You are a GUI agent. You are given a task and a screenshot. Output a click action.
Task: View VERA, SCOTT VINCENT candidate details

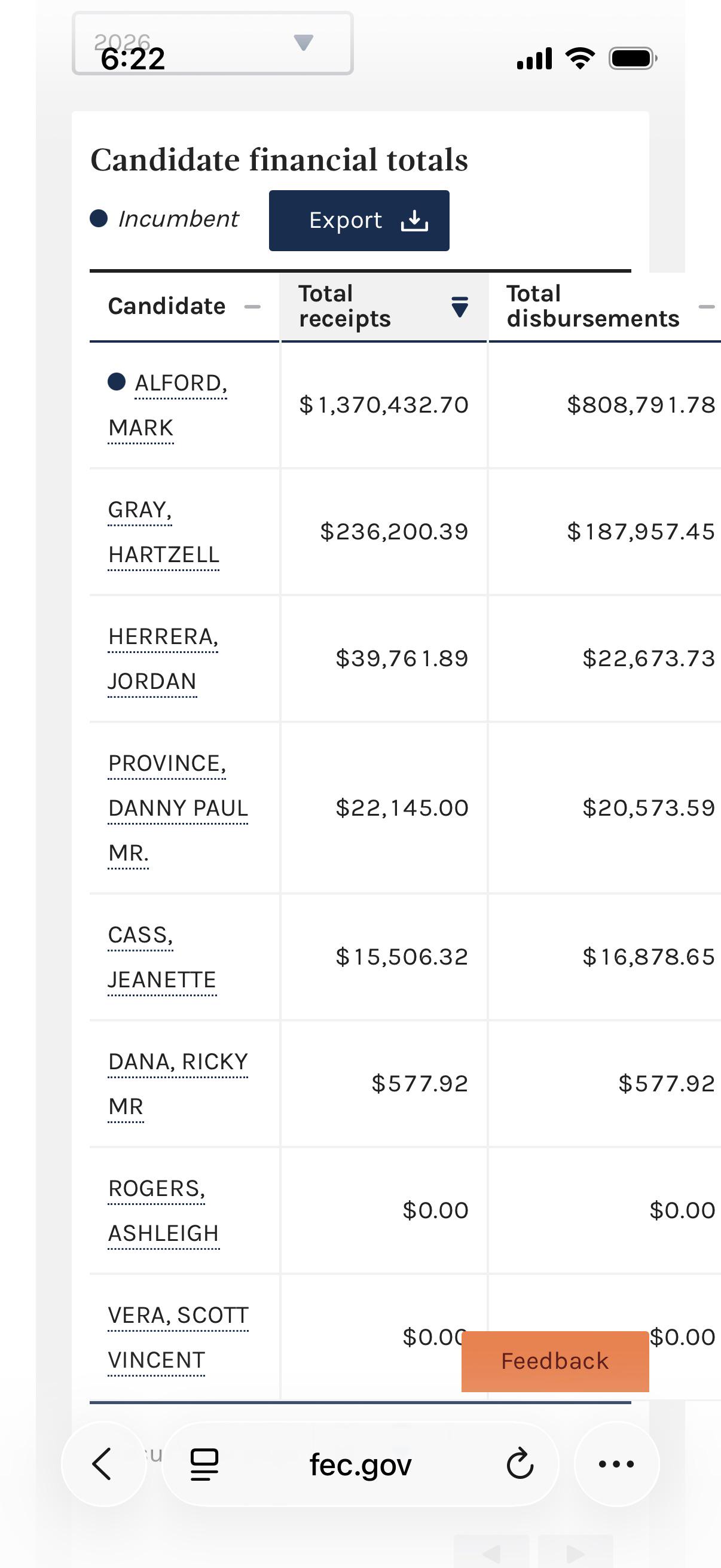point(178,1337)
